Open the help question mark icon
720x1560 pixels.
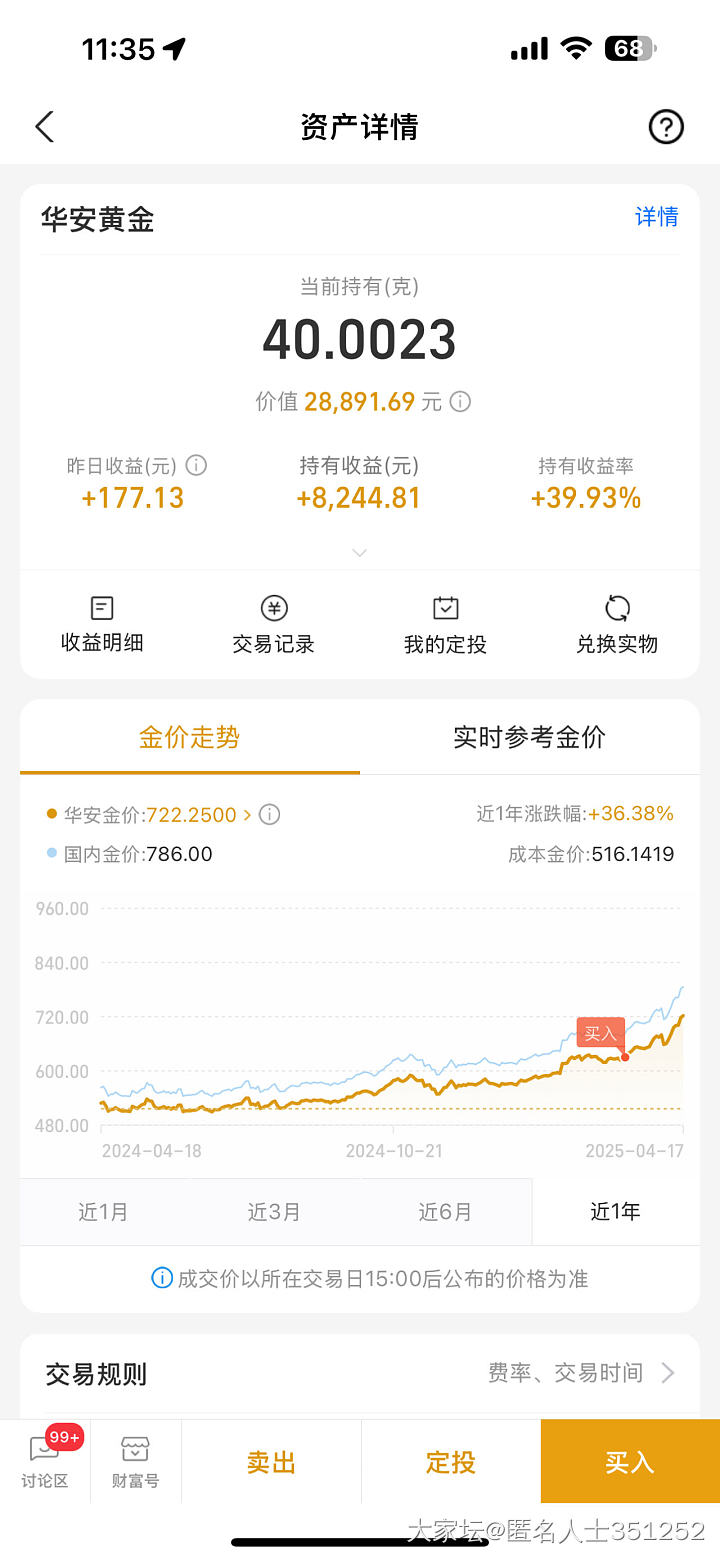click(666, 127)
